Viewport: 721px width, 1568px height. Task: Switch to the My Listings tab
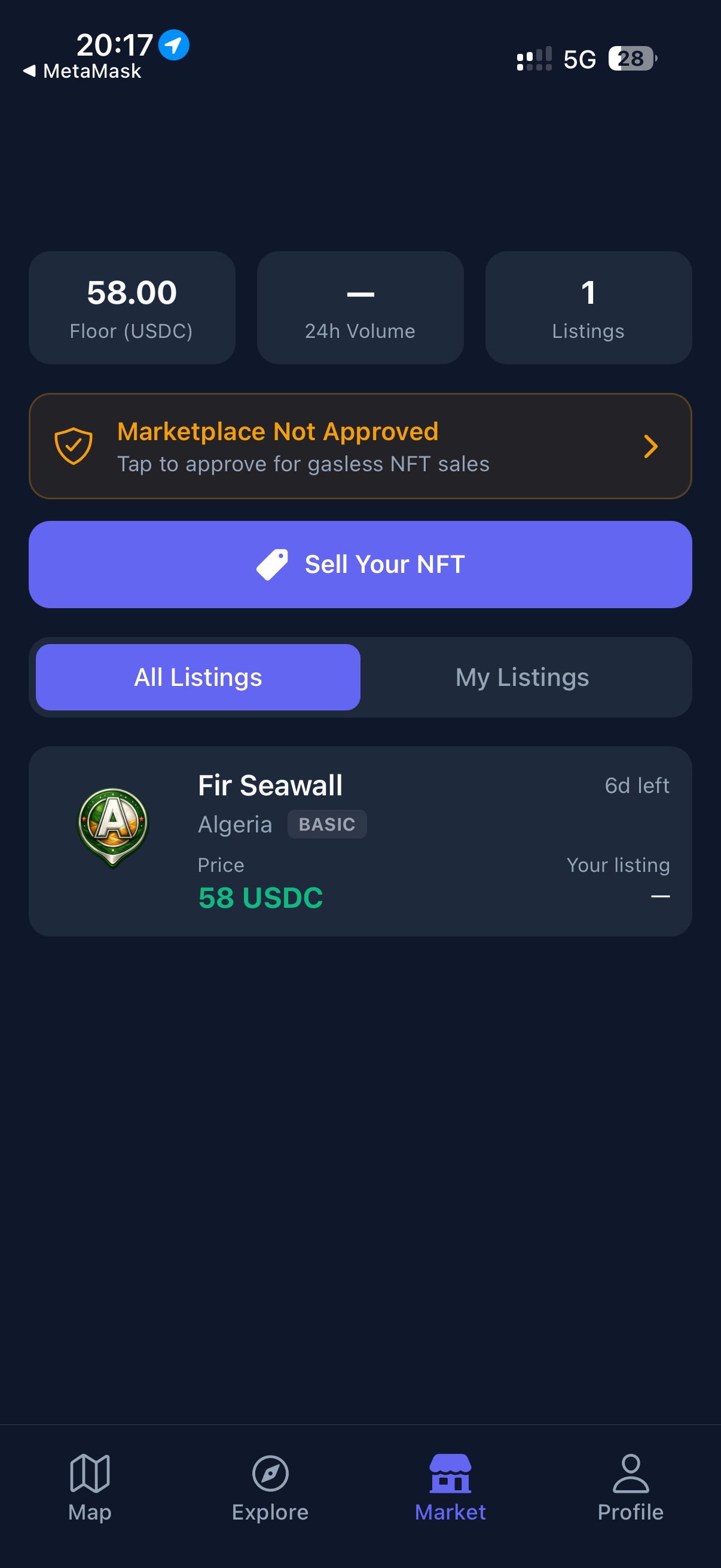(x=522, y=678)
